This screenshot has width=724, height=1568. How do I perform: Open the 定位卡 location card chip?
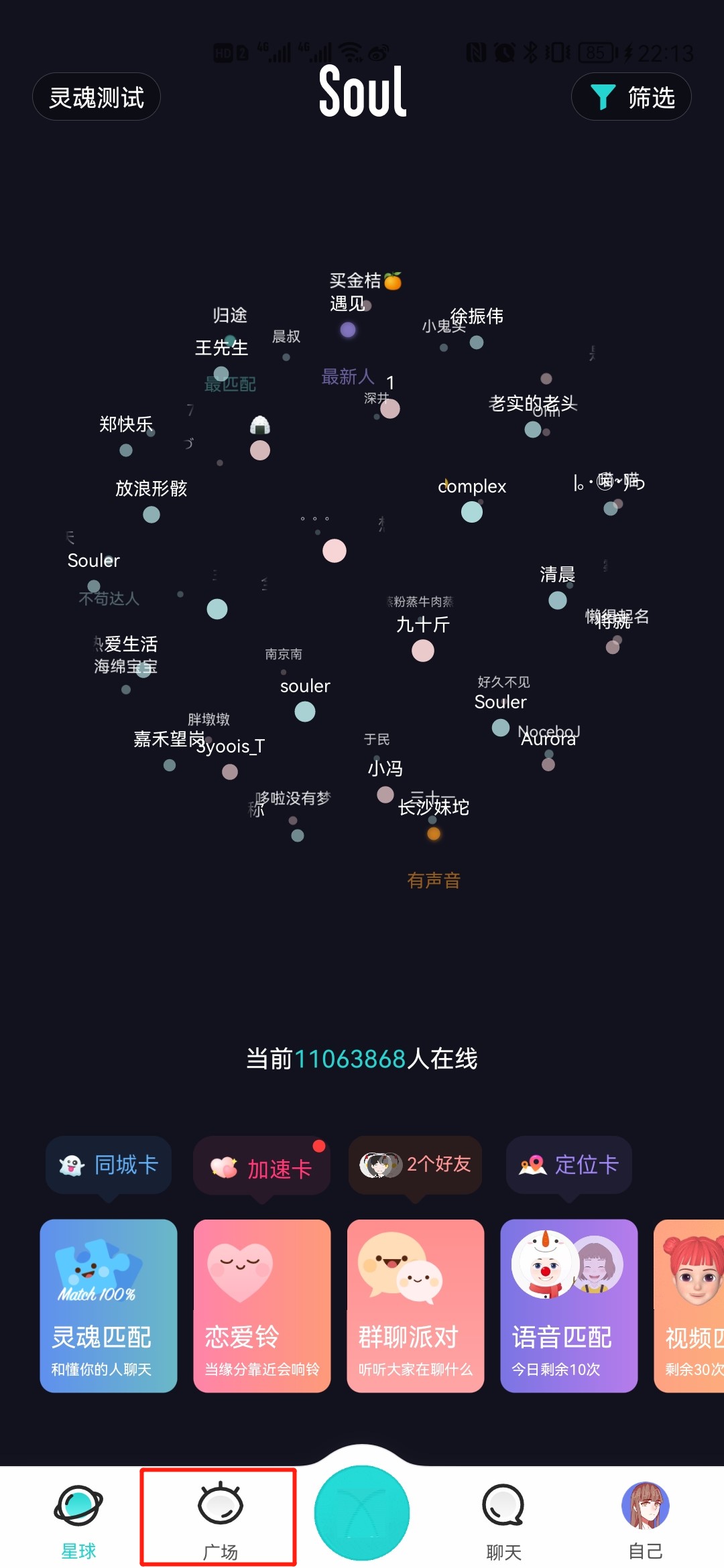click(568, 1165)
